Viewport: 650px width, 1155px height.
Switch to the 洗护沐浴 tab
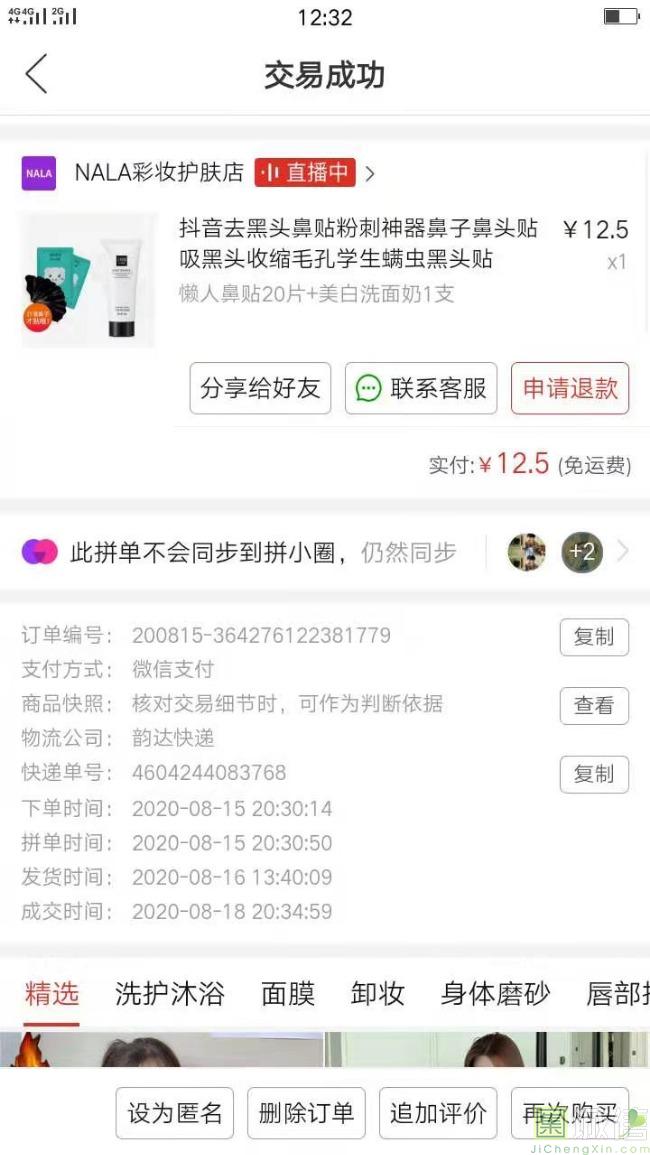click(170, 993)
